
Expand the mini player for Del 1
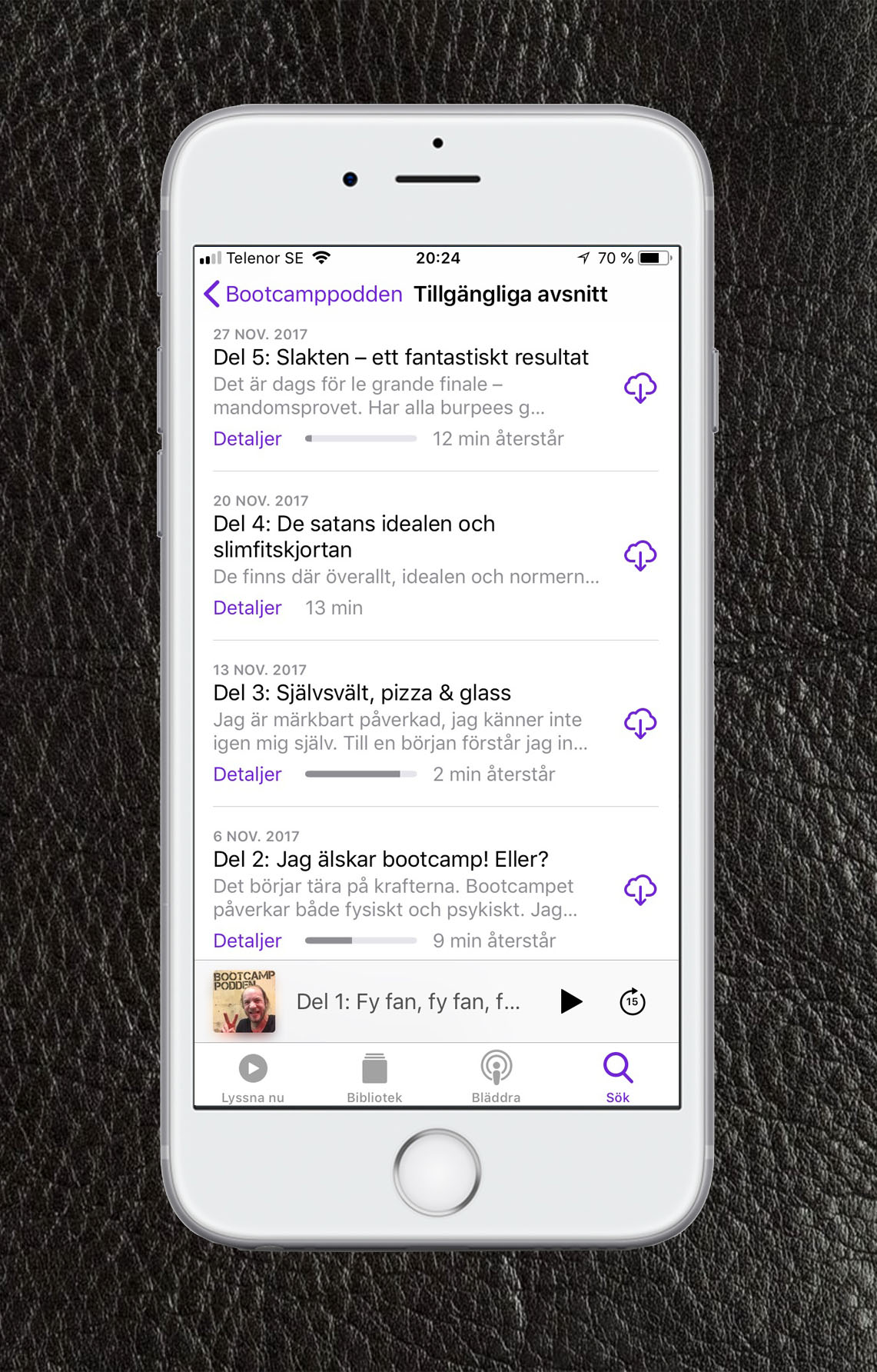[x=407, y=1001]
